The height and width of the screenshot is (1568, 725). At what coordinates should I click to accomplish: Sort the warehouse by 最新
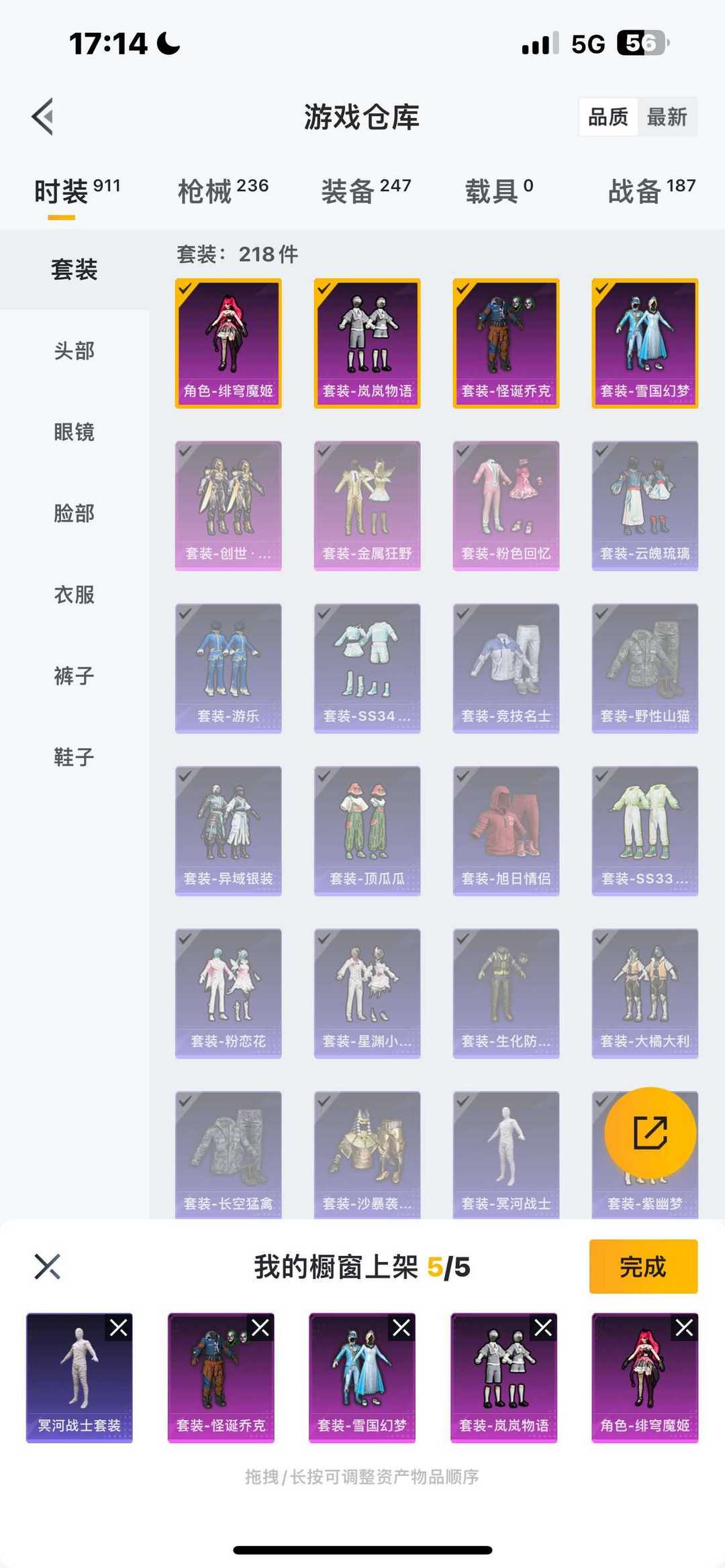point(667,117)
